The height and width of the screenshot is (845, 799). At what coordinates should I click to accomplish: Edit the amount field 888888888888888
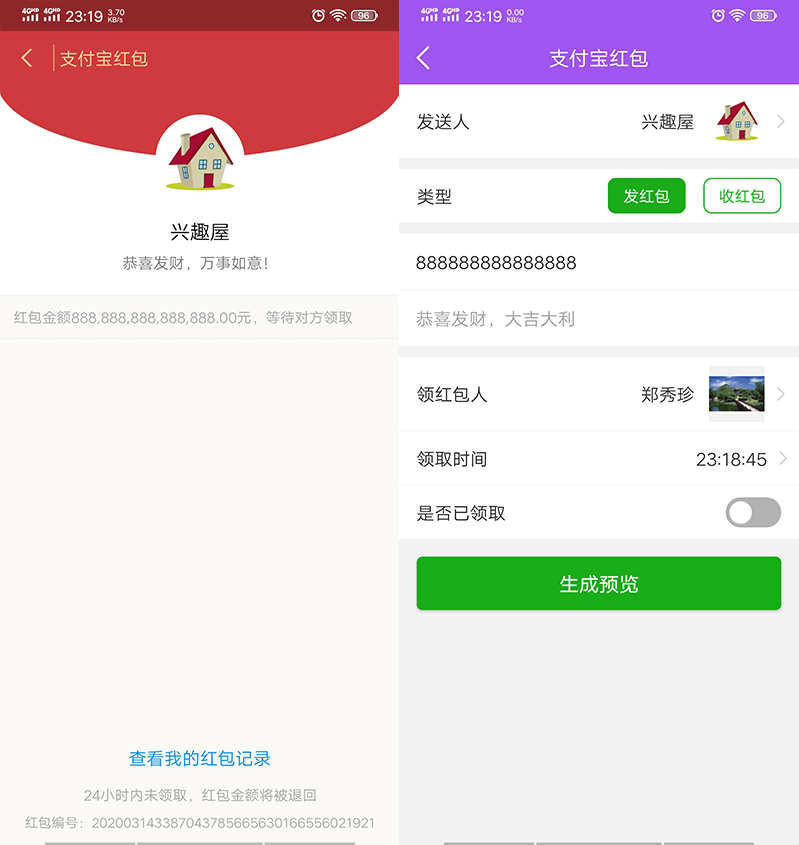click(x=598, y=263)
